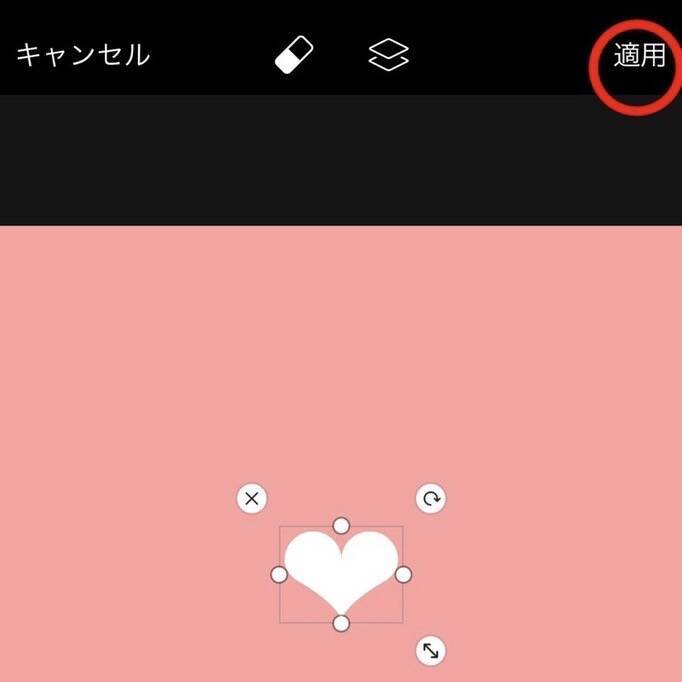Tap the resize arrow handle of heart

tap(430, 651)
